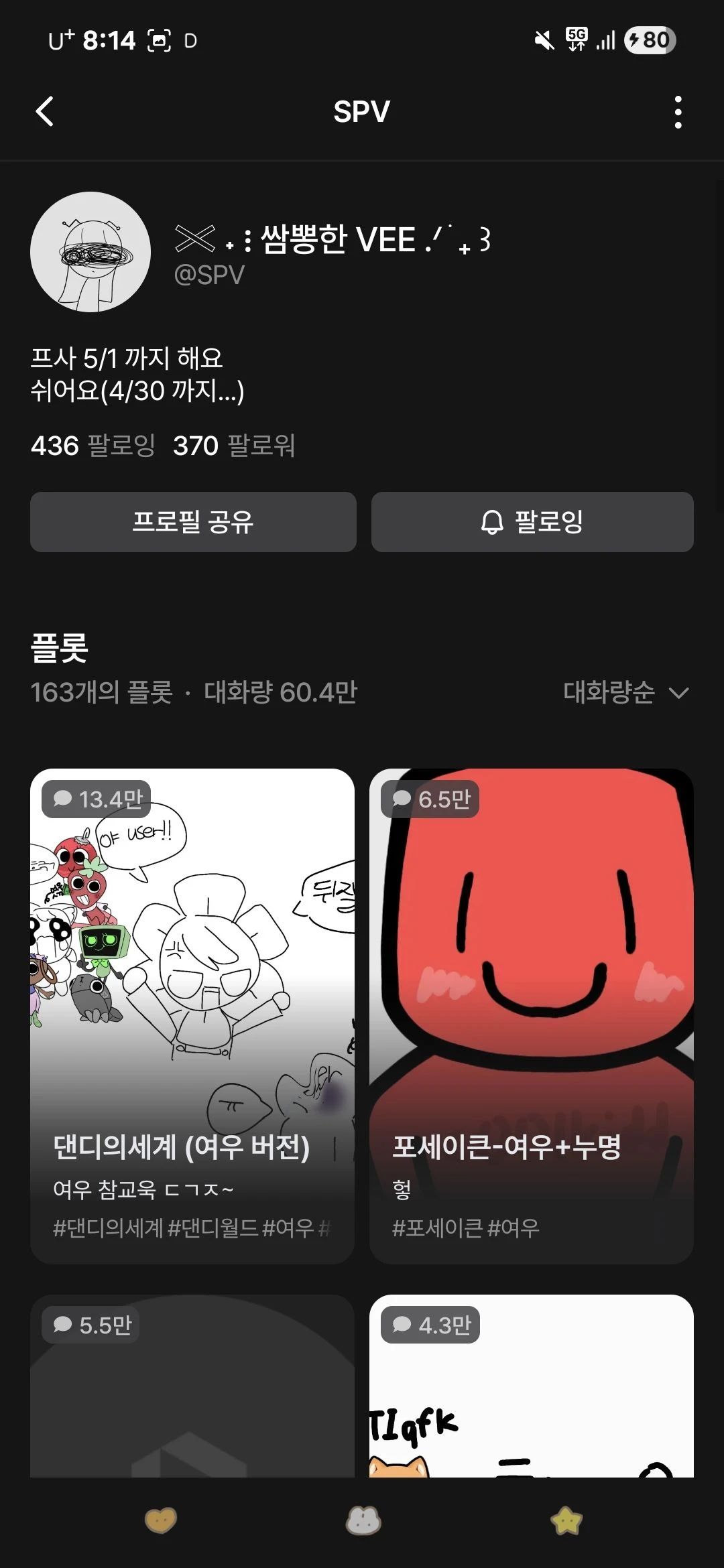Open the 포세이큰-여우+누명 plot card

click(x=531, y=1016)
